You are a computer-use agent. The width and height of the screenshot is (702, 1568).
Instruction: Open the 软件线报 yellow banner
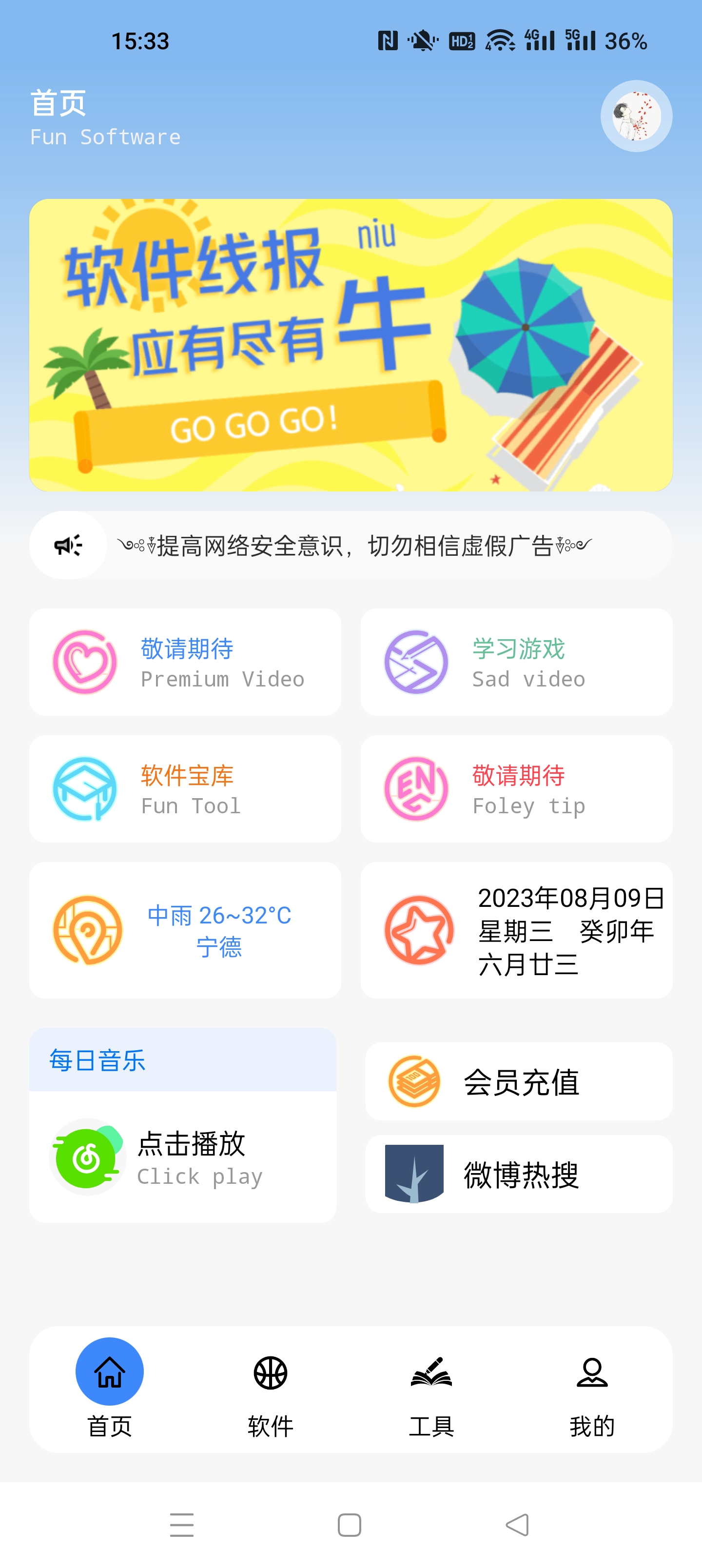pyautogui.click(x=351, y=345)
